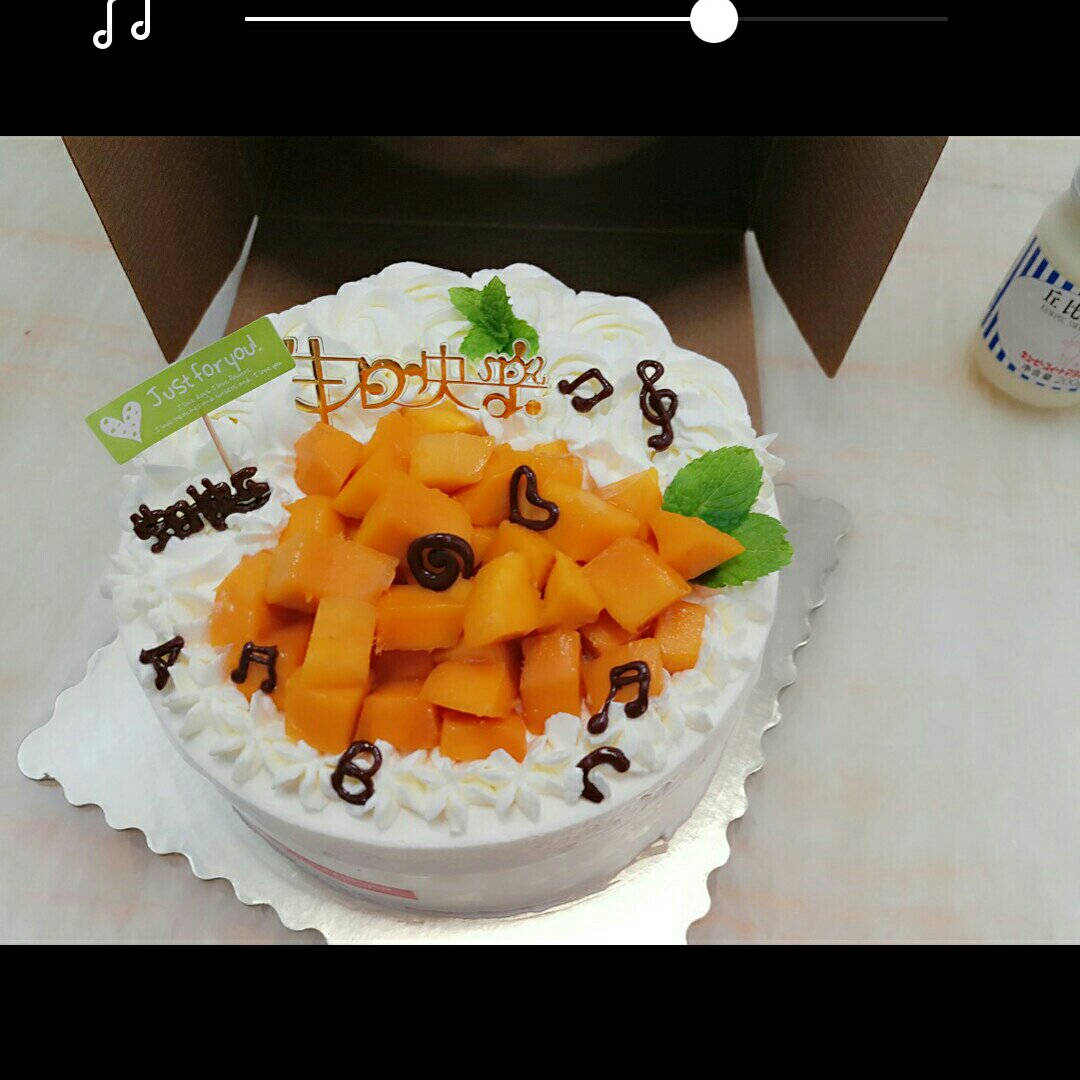Image resolution: width=1080 pixels, height=1080 pixels.
Task: Tap the music notes icon
Action: click(x=122, y=22)
